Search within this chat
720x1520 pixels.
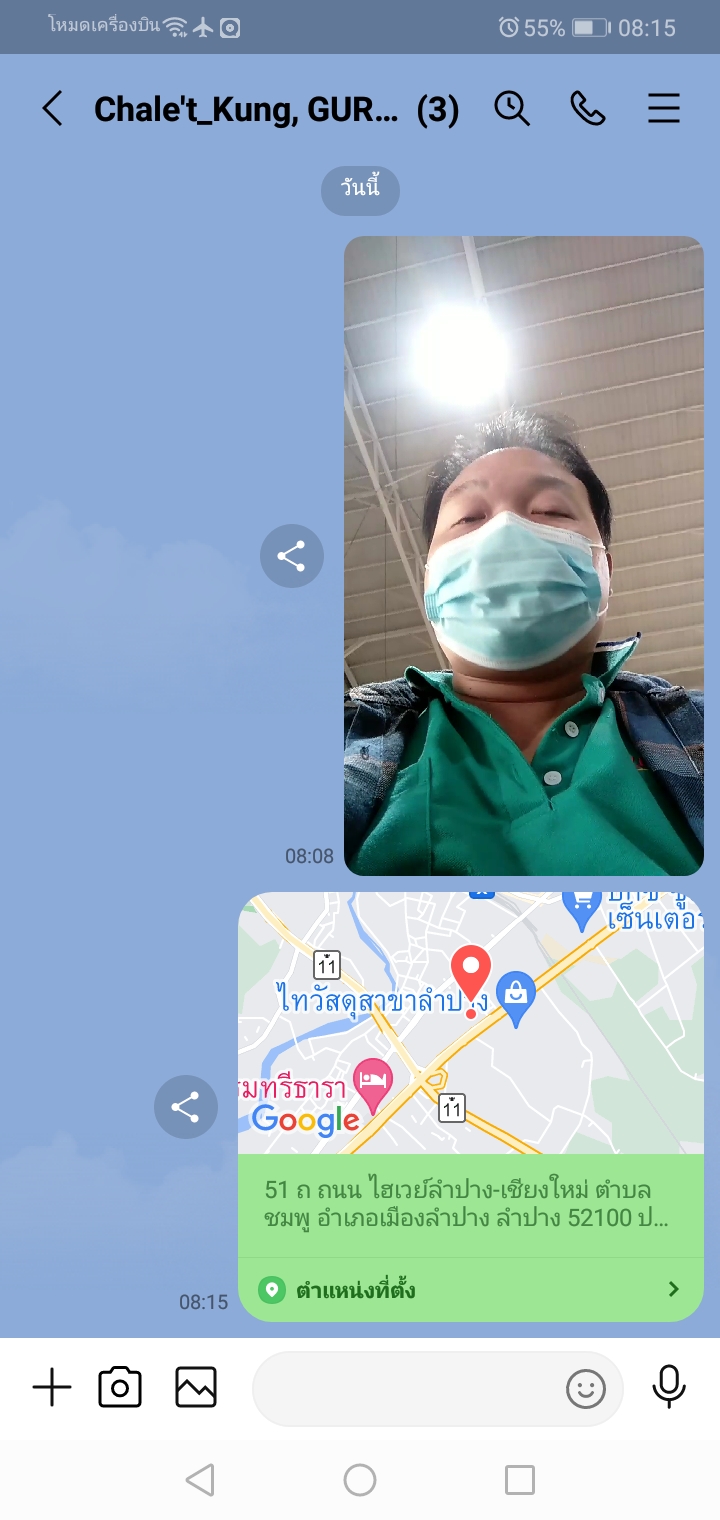pyautogui.click(x=512, y=108)
